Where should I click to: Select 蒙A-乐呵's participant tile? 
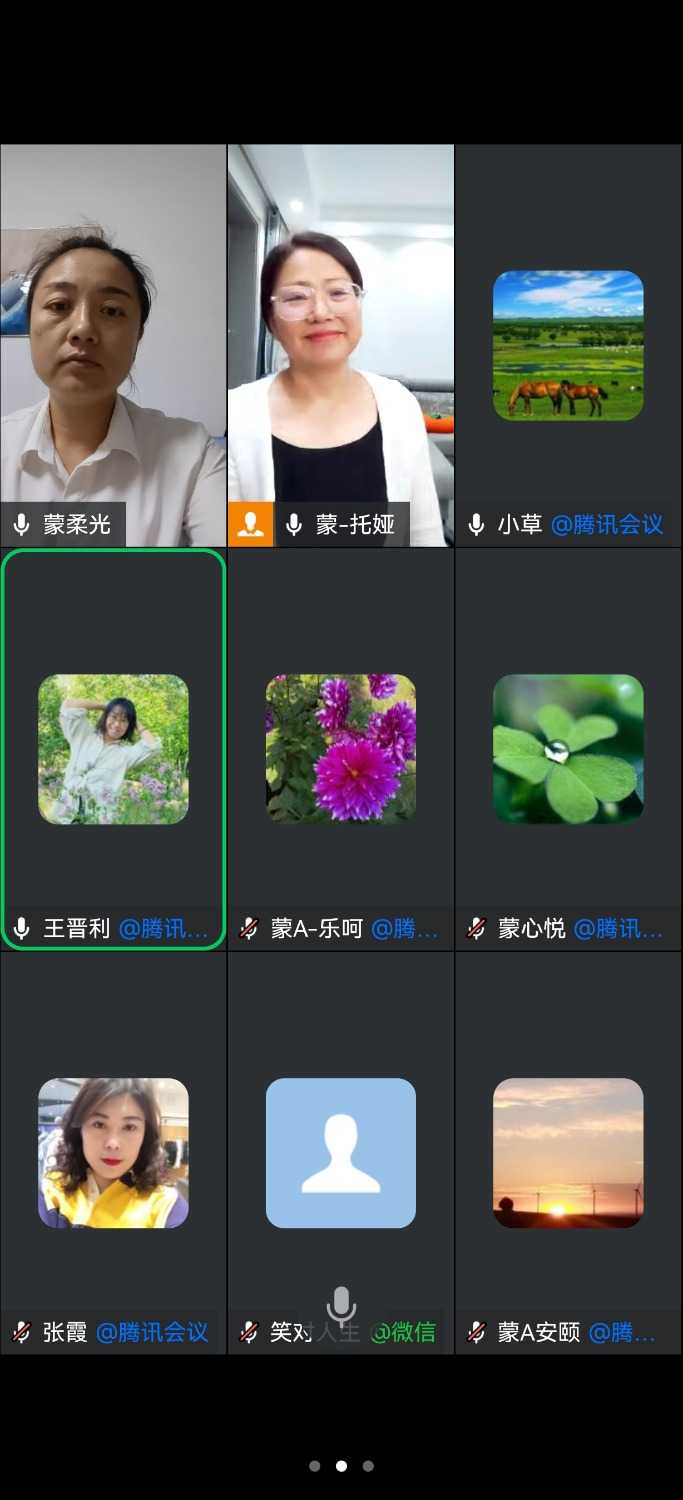click(x=341, y=749)
